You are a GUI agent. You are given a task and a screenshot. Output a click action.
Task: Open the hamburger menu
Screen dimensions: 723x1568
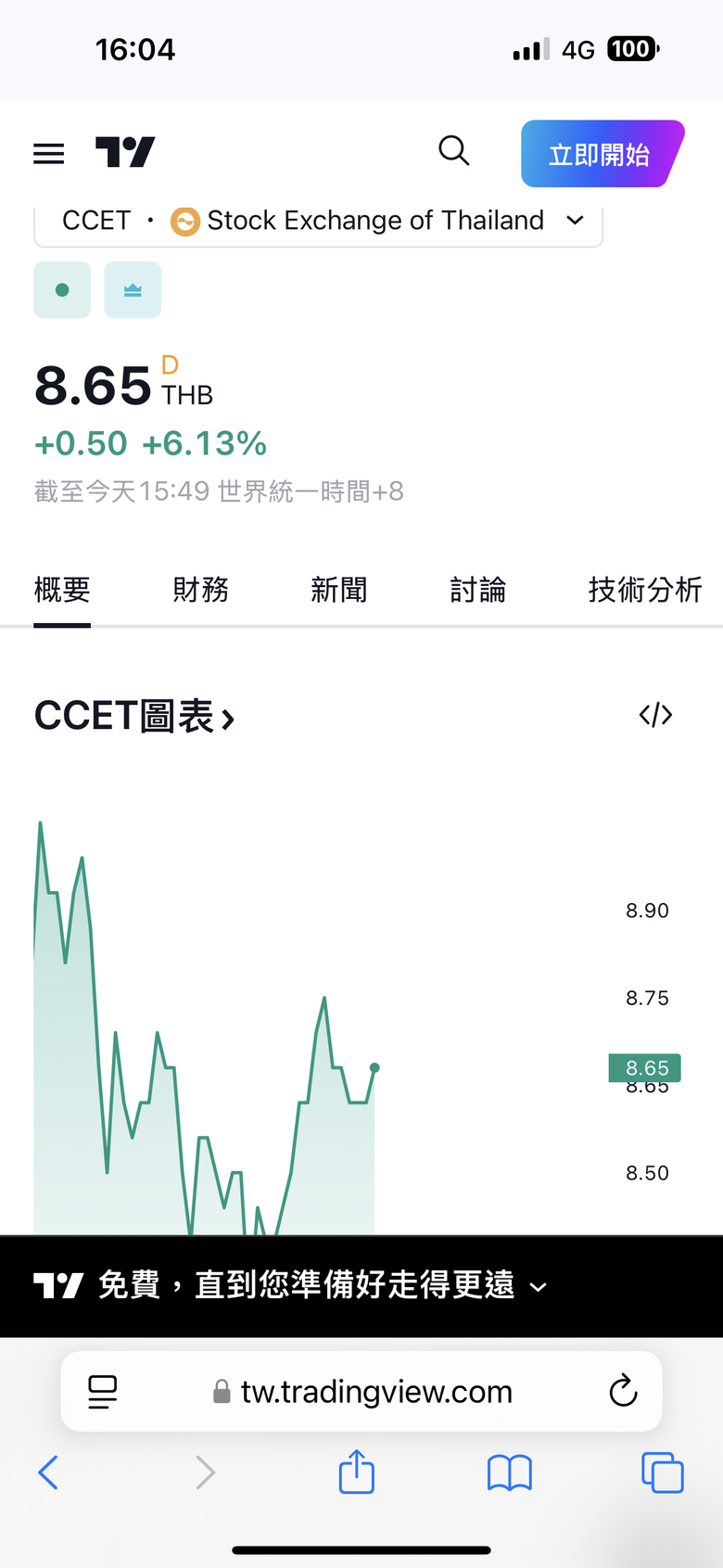click(x=49, y=154)
